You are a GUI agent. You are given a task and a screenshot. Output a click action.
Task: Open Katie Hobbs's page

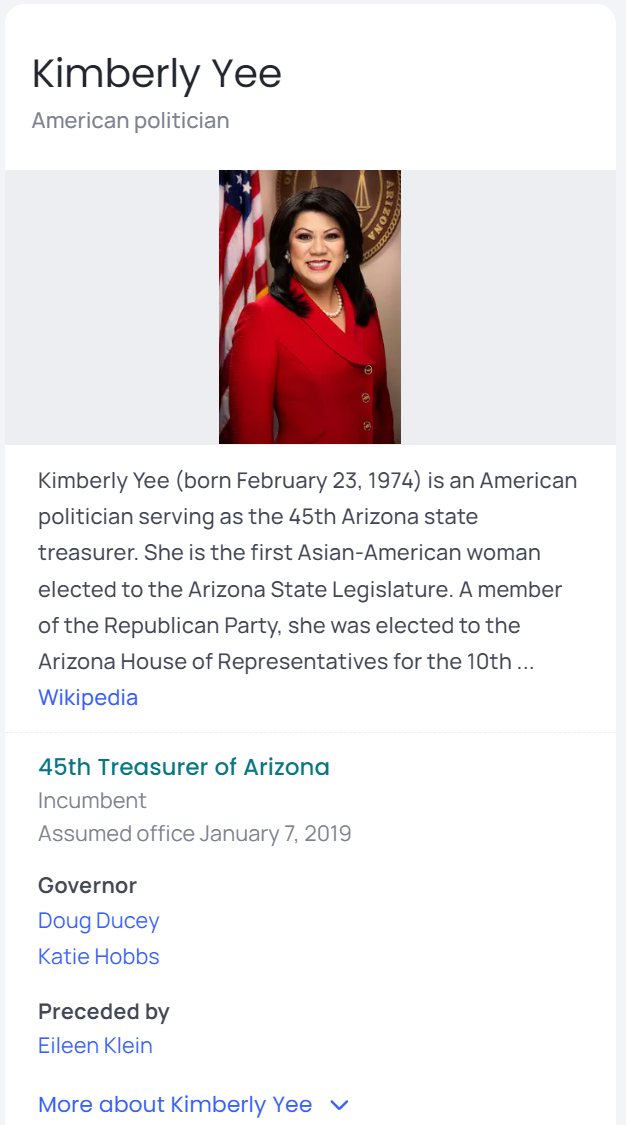pos(99,956)
